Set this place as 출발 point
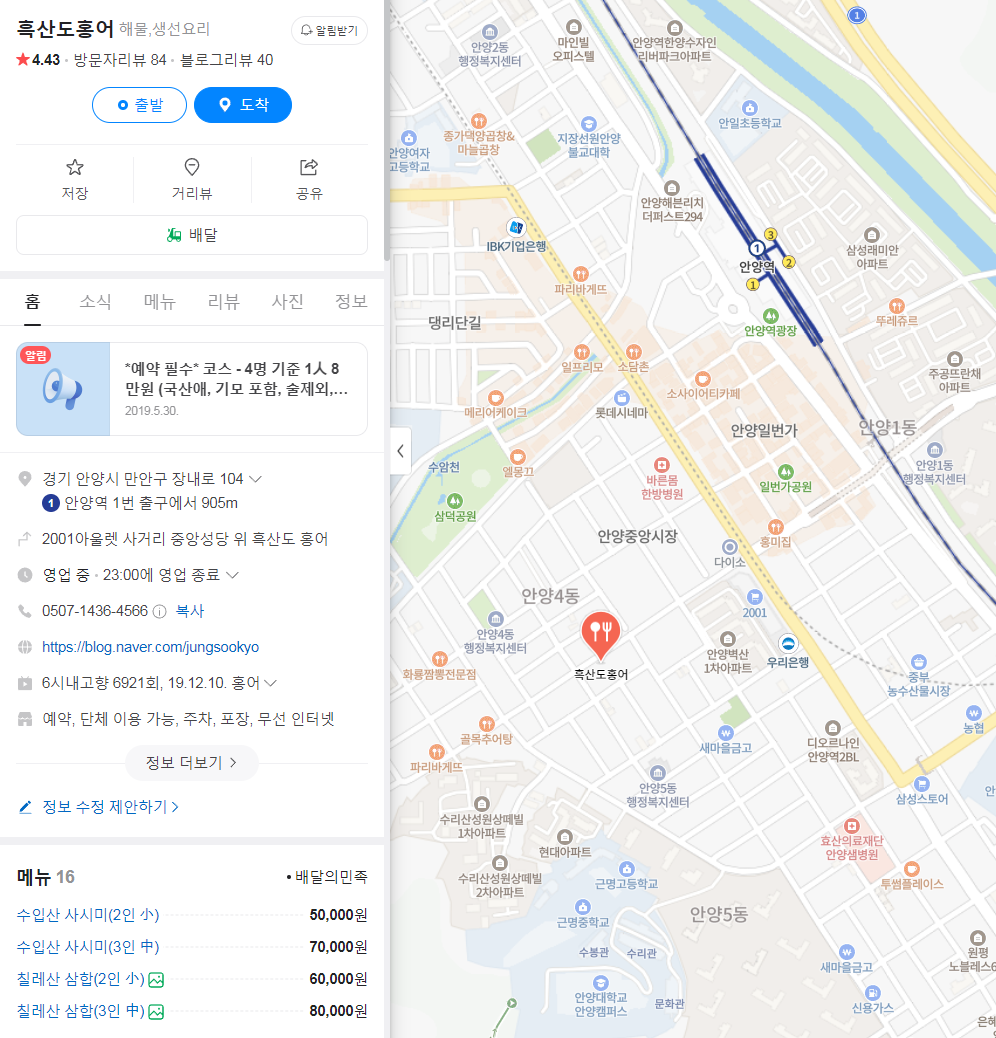Image resolution: width=996 pixels, height=1038 pixels. (139, 105)
